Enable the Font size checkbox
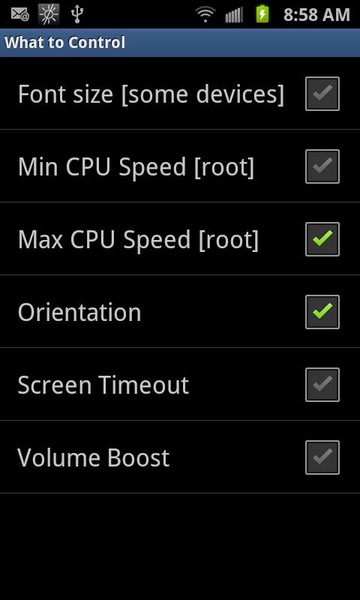 pos(322,94)
